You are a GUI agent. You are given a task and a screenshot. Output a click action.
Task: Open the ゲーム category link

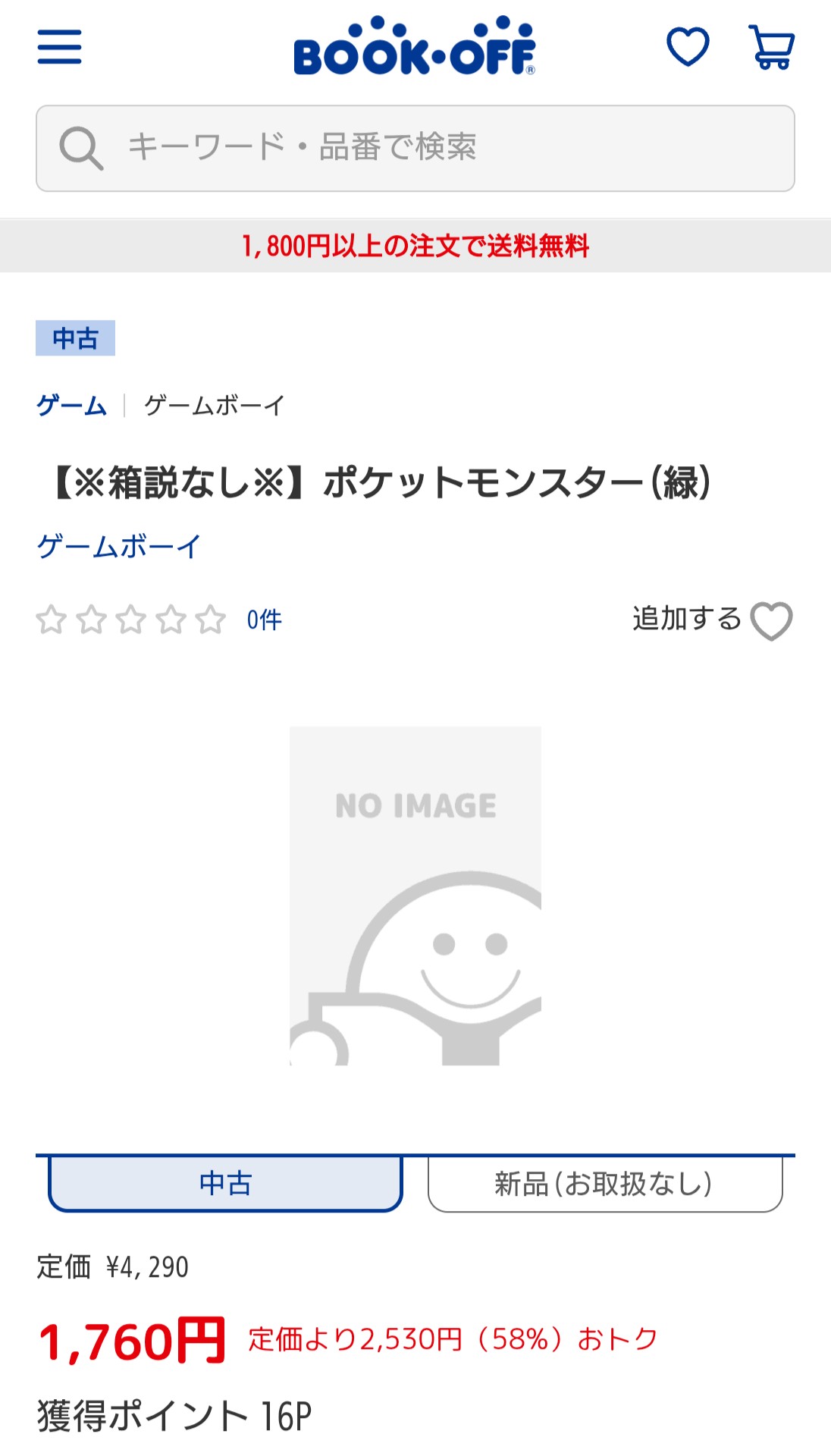72,406
